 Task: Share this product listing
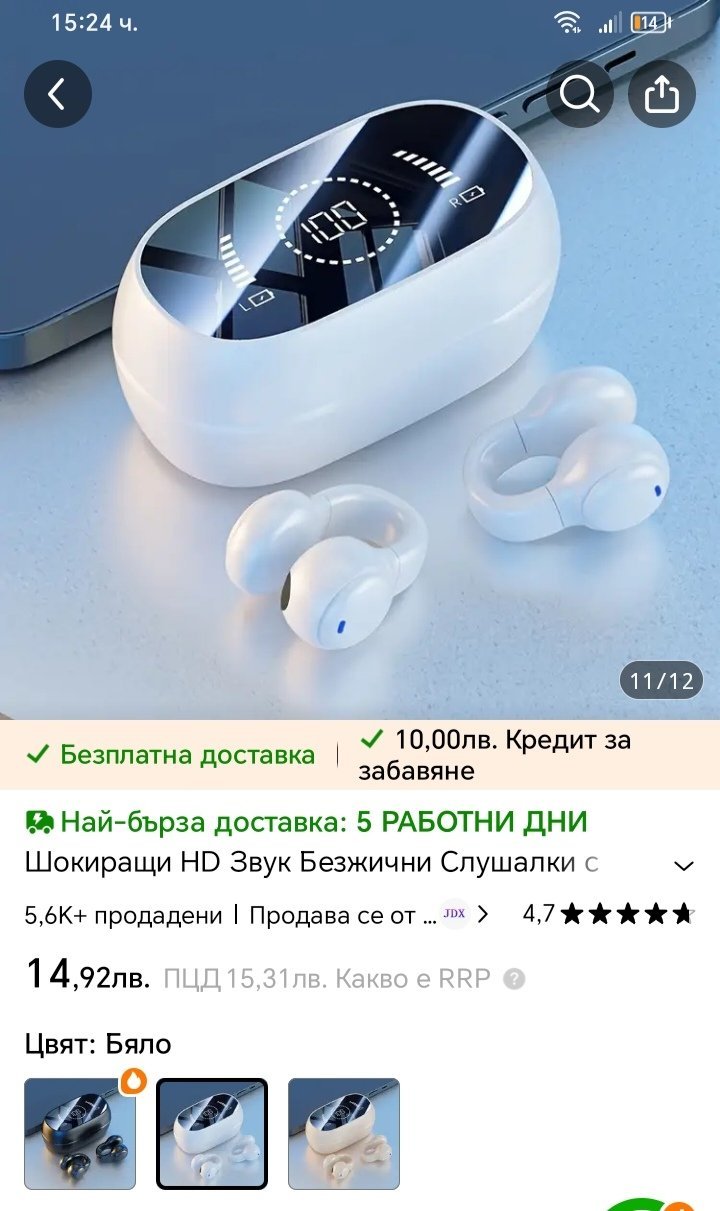click(x=662, y=94)
